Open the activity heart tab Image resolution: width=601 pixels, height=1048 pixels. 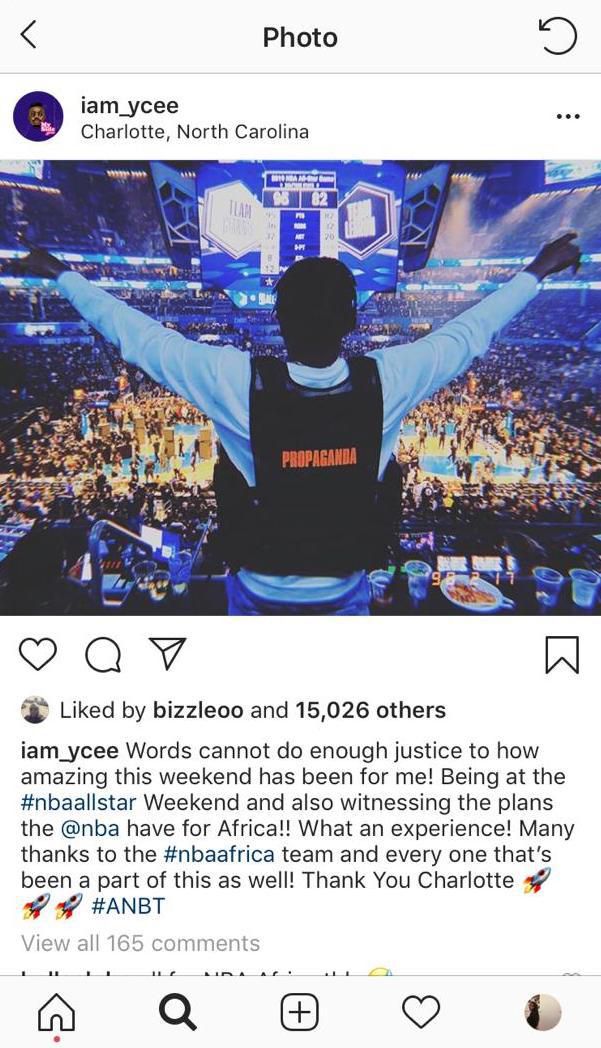pyautogui.click(x=421, y=1013)
